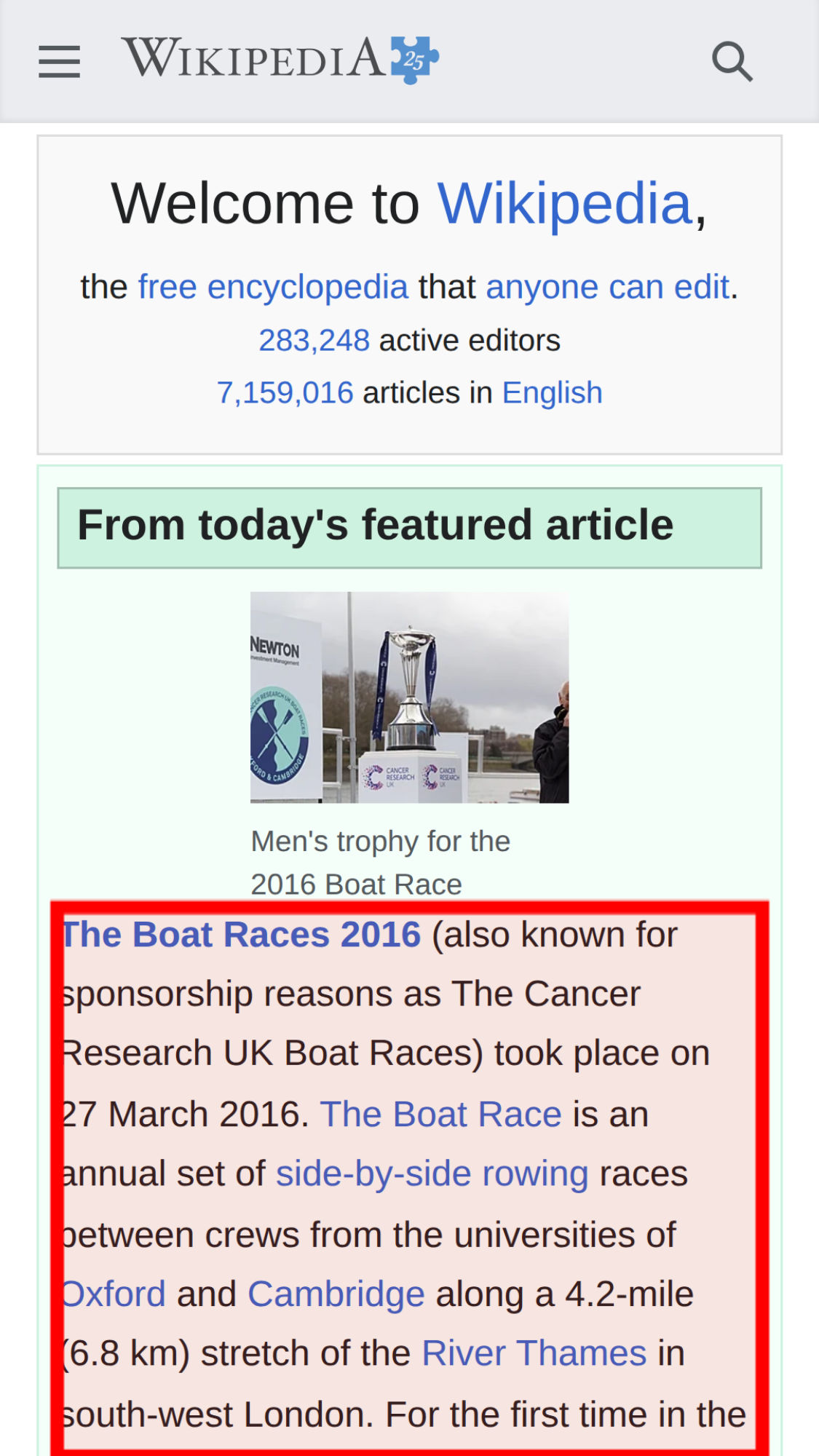Visit the River Thames article
The height and width of the screenshot is (1456, 819).
pos(534,1353)
